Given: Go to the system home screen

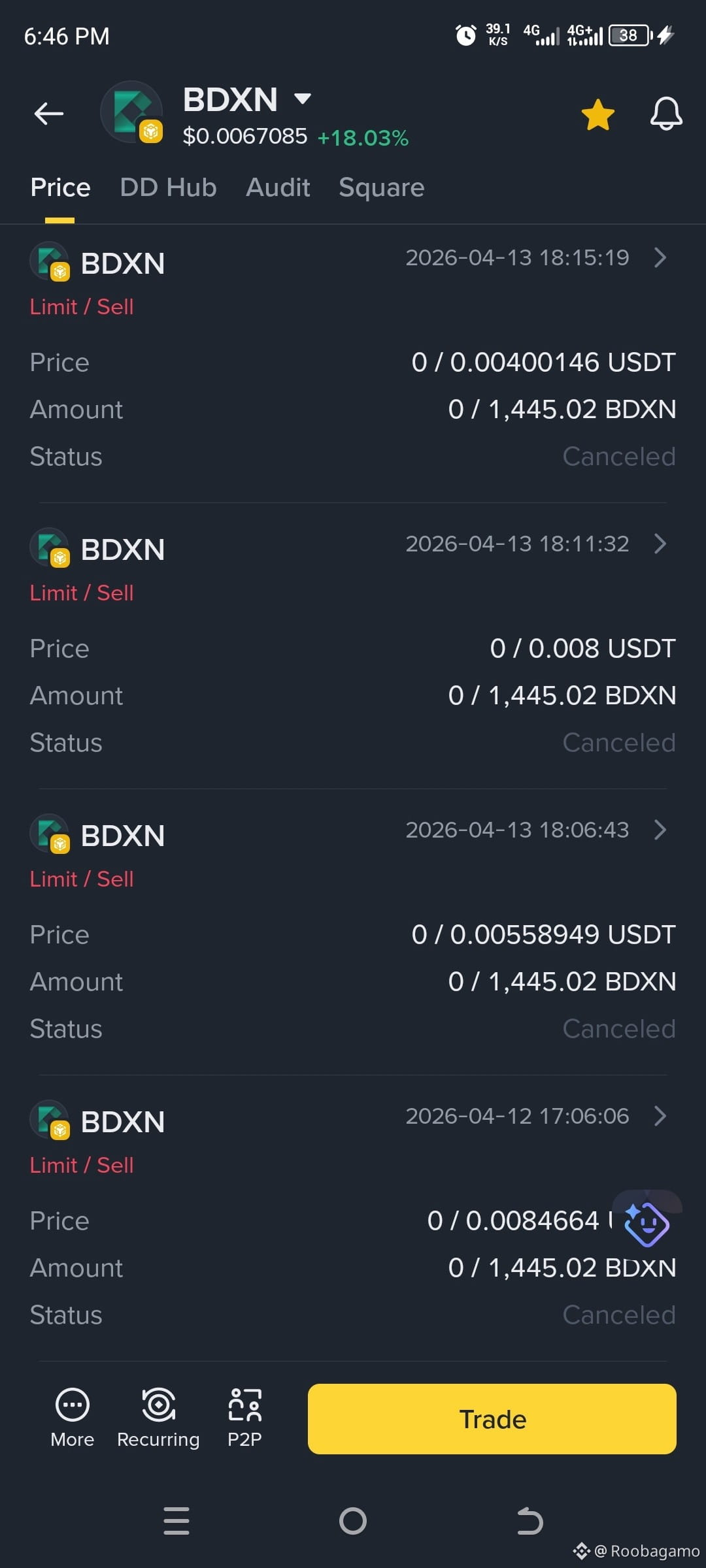Looking at the screenshot, I should 353,1521.
